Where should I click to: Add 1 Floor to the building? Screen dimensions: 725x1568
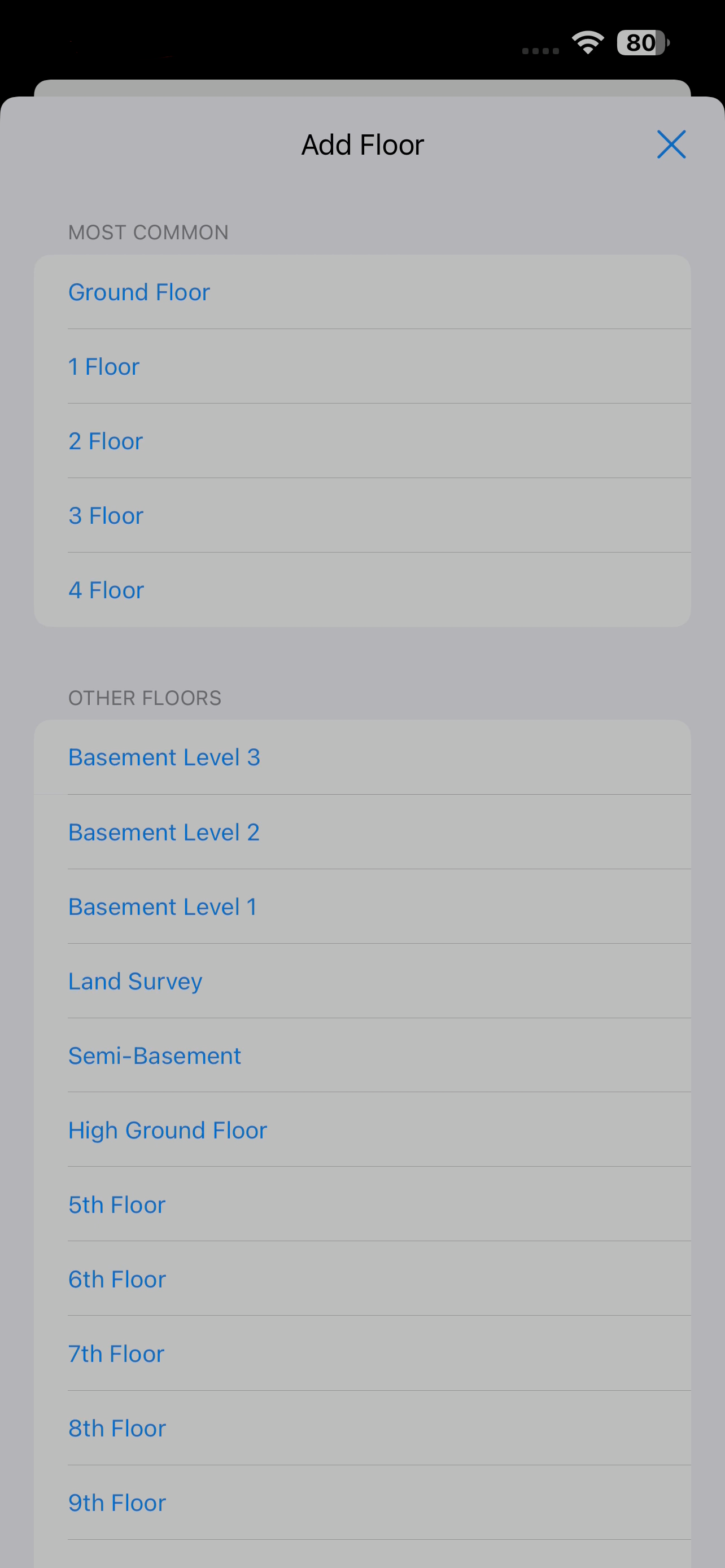tap(104, 366)
